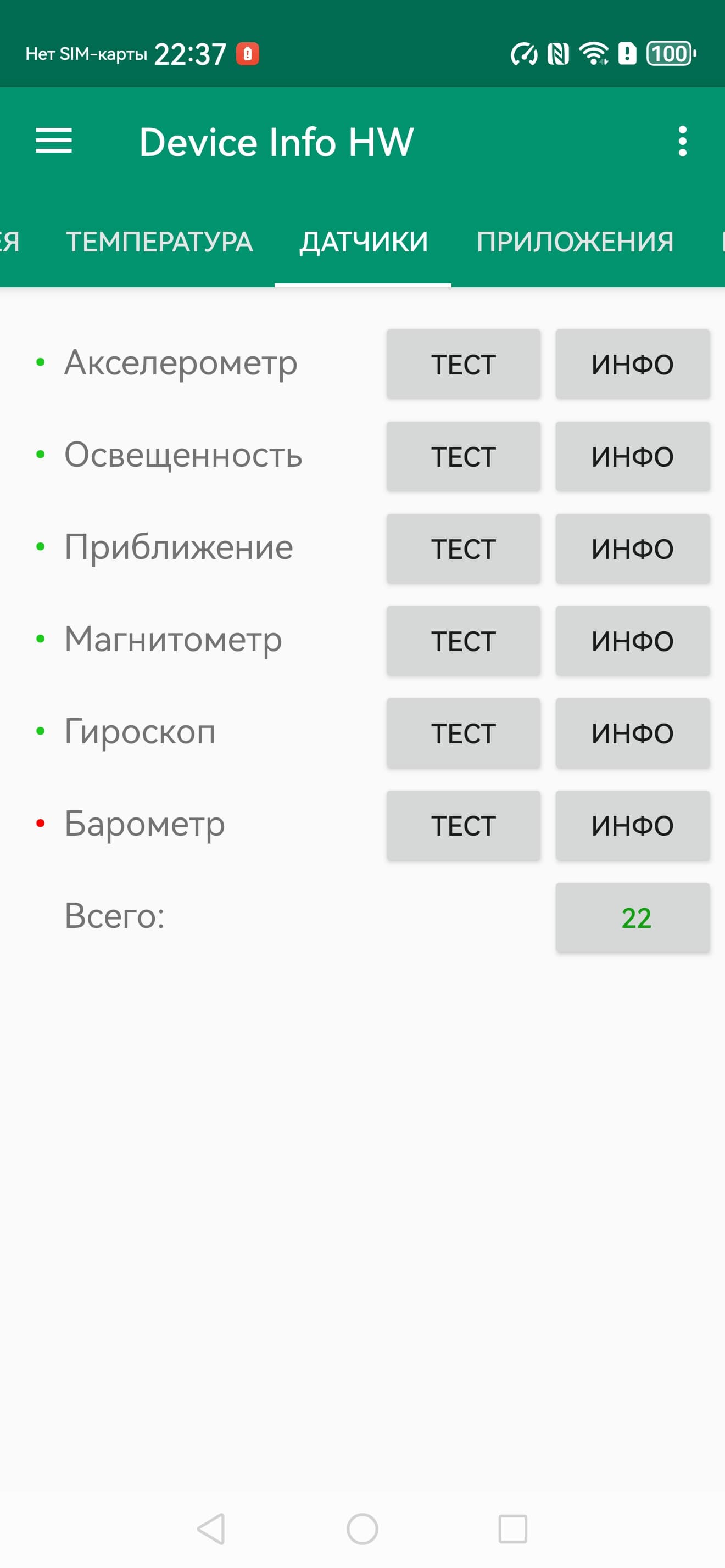Tap ТЕСТ next to Приближение
725x1568 pixels.
463,549
